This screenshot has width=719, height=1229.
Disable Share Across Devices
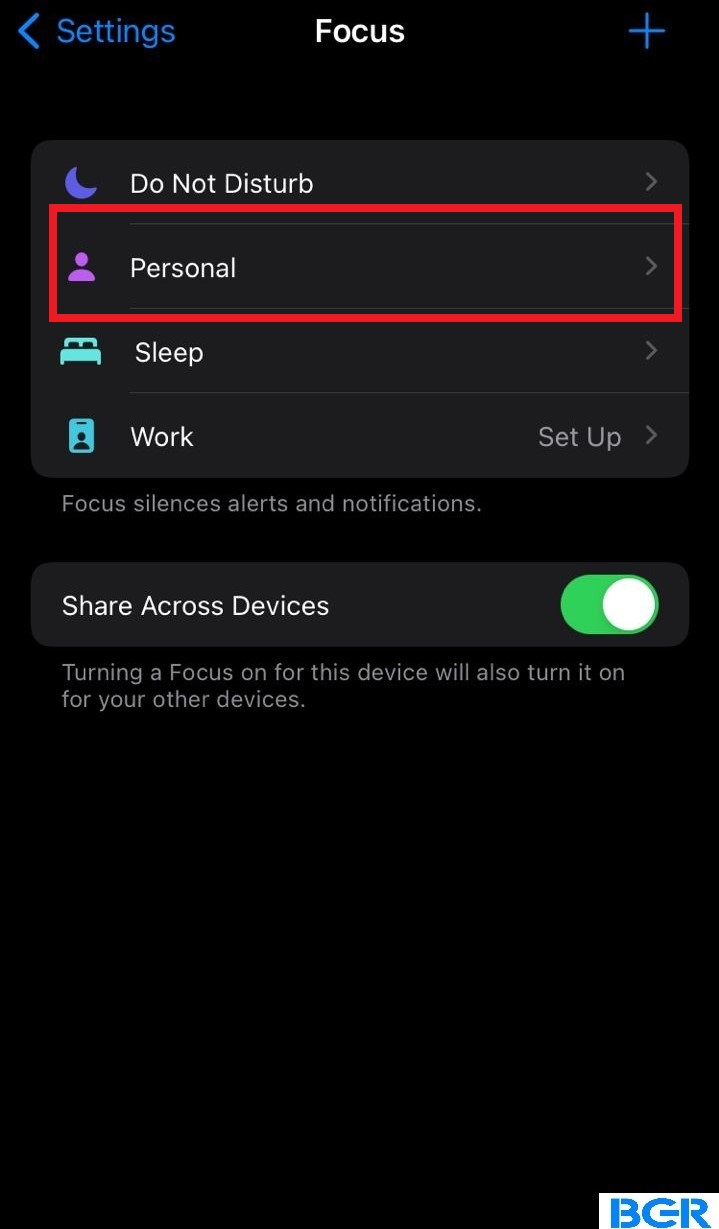tap(609, 605)
